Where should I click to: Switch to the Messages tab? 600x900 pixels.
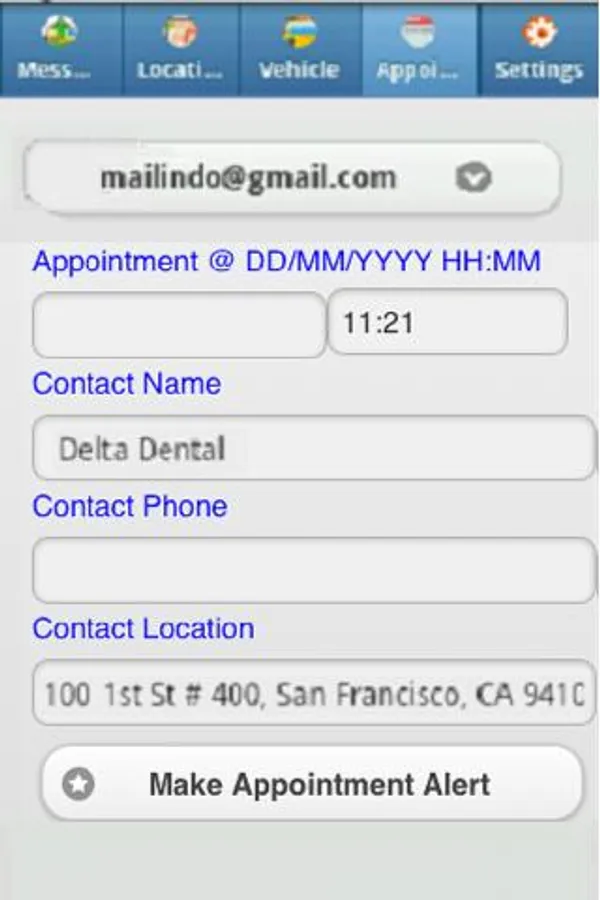(60, 50)
